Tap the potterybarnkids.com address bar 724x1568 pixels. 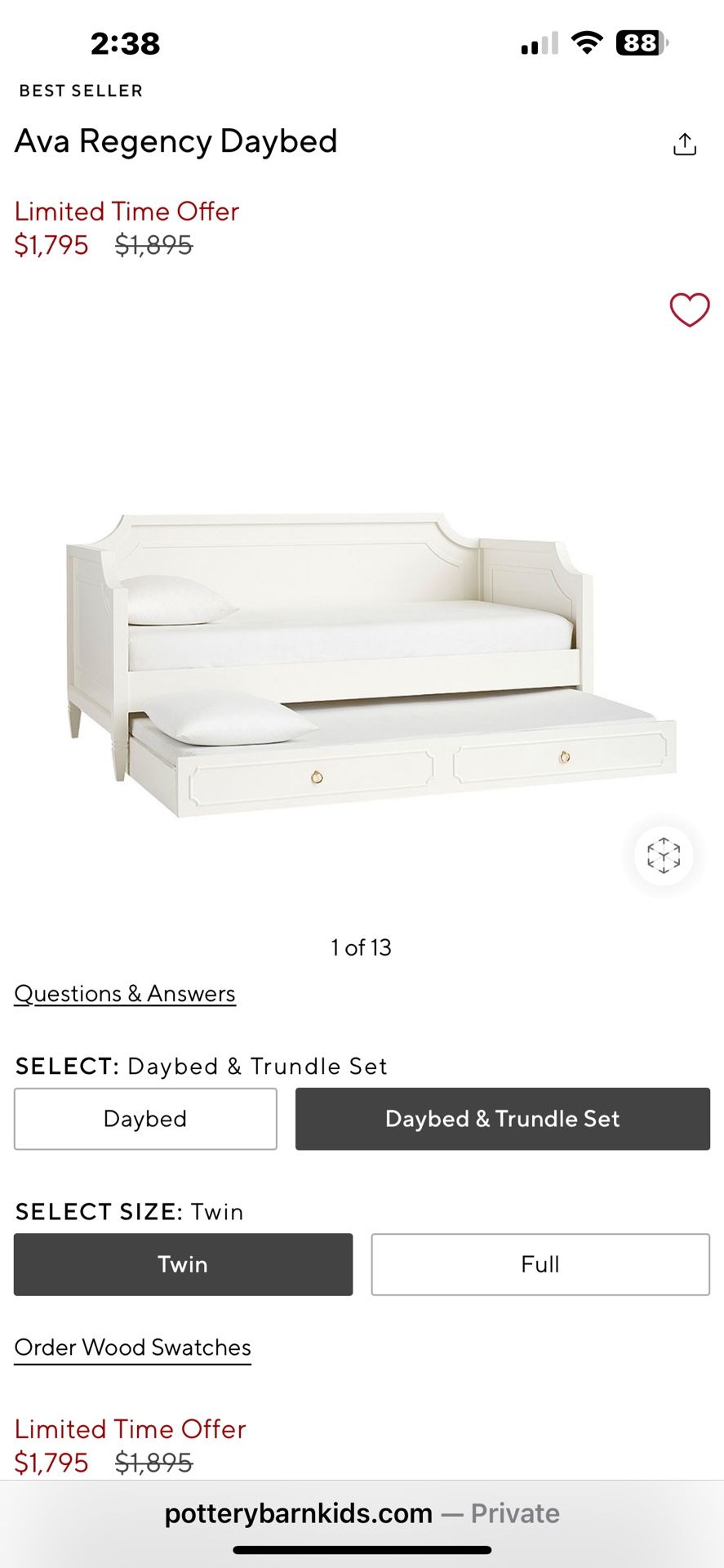click(x=362, y=1513)
